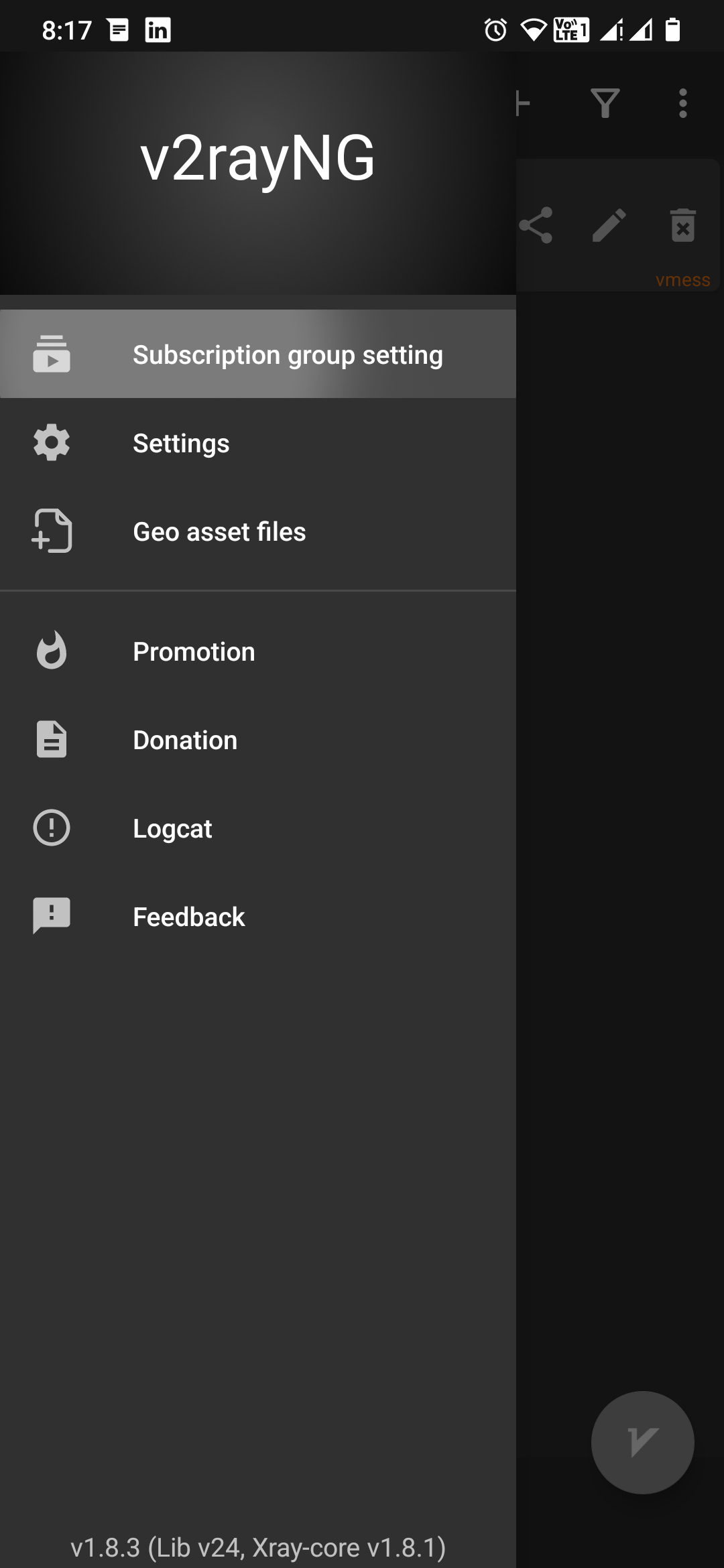
Task: View the Logcat screen
Action: pyautogui.click(x=172, y=828)
